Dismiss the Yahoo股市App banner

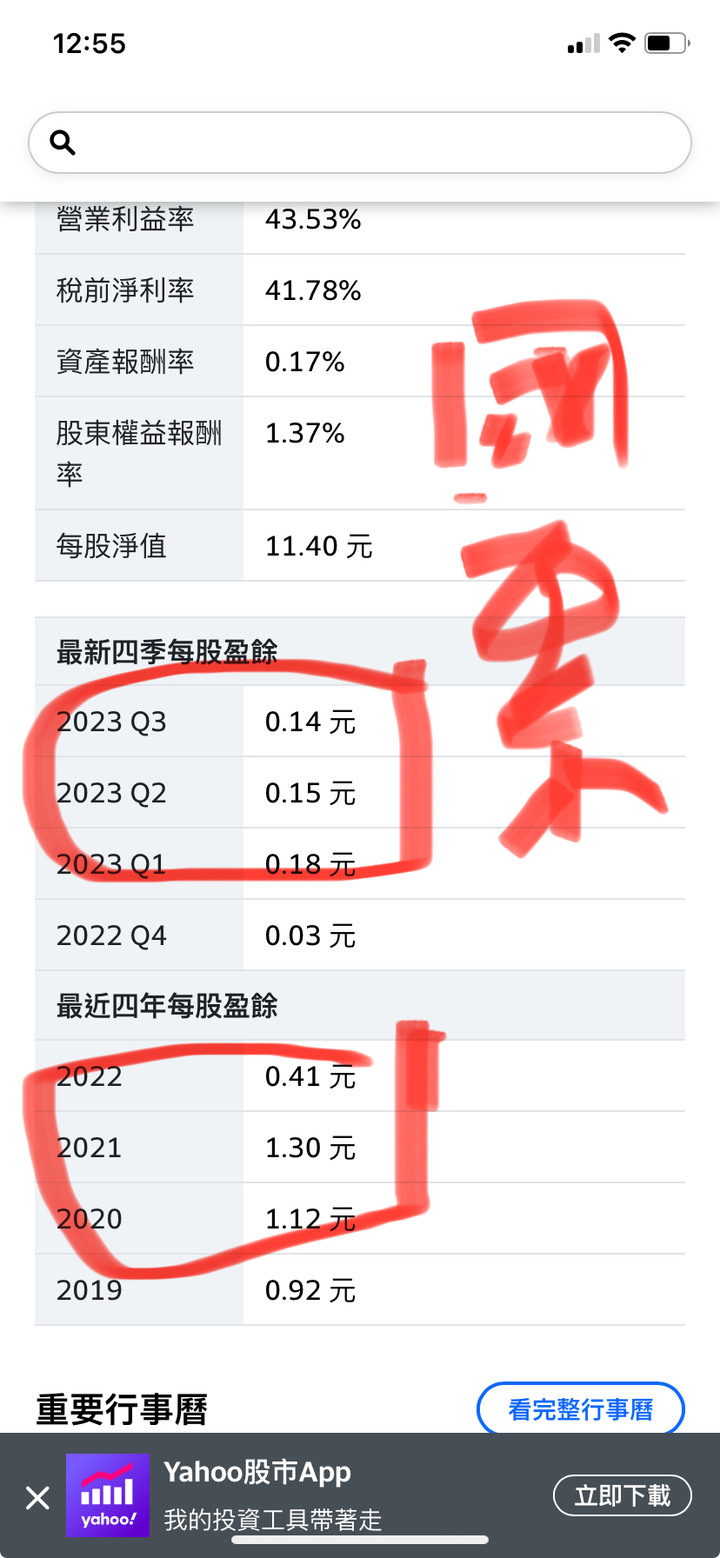[38, 1497]
